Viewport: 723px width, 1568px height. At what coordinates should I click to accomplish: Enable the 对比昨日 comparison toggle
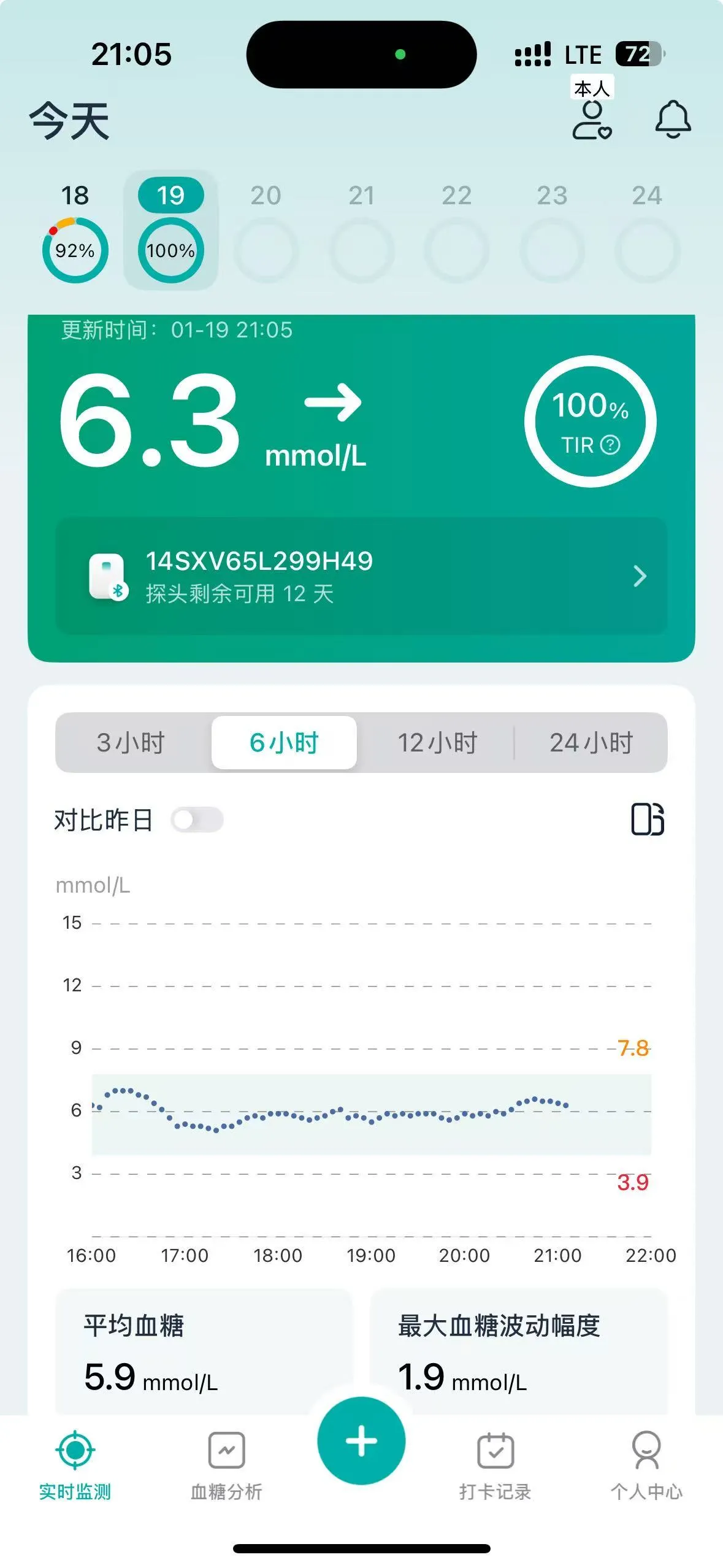pos(197,820)
